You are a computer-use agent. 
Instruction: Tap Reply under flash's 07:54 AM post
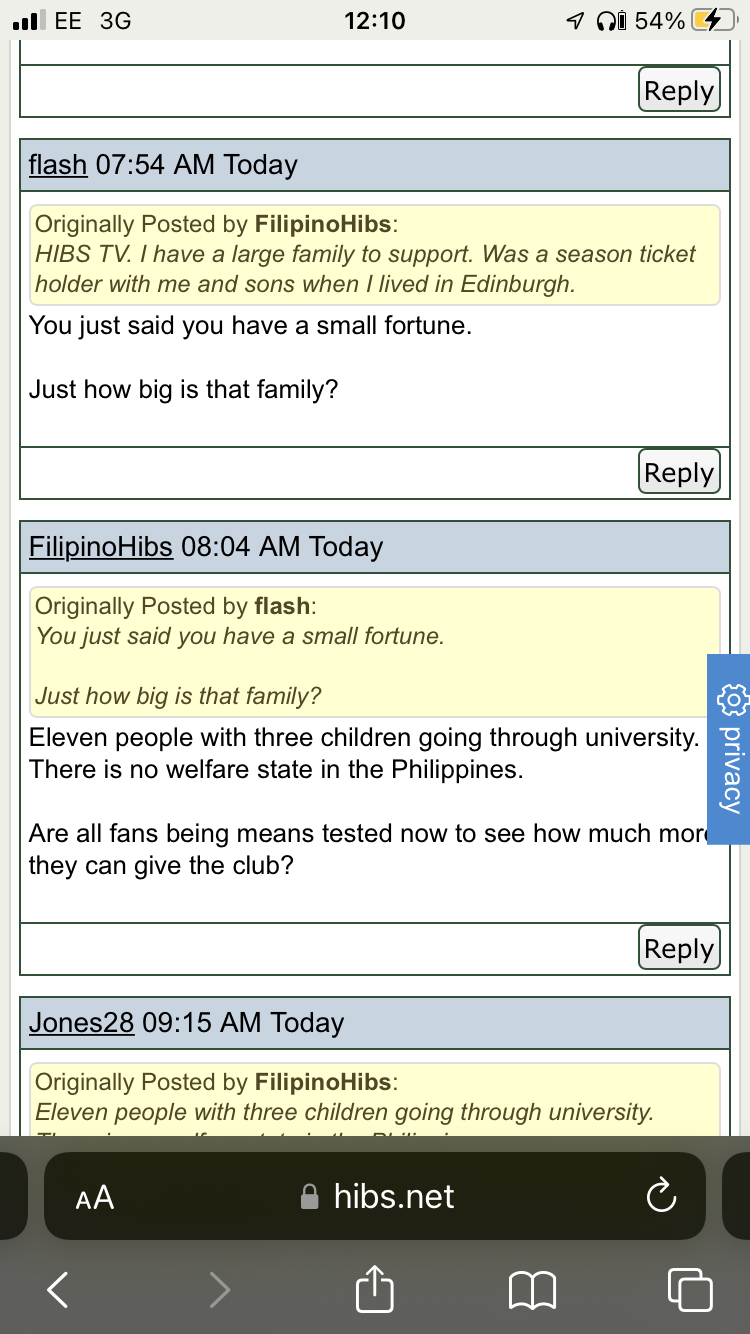pyautogui.click(x=679, y=472)
